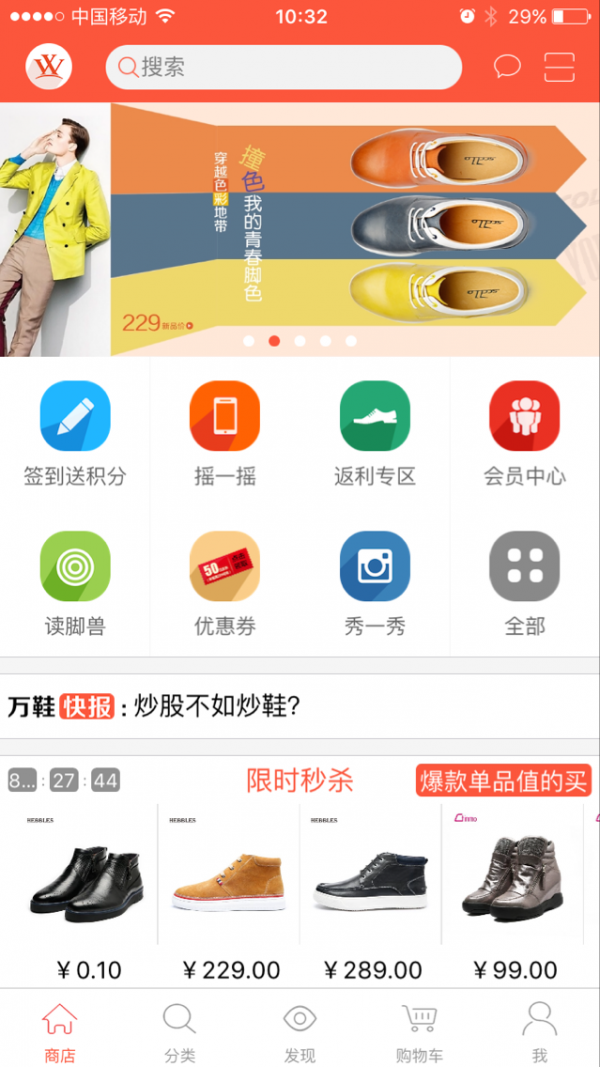600x1067 pixels.
Task: Open the shoe promotion banner
Action: [x=300, y=229]
